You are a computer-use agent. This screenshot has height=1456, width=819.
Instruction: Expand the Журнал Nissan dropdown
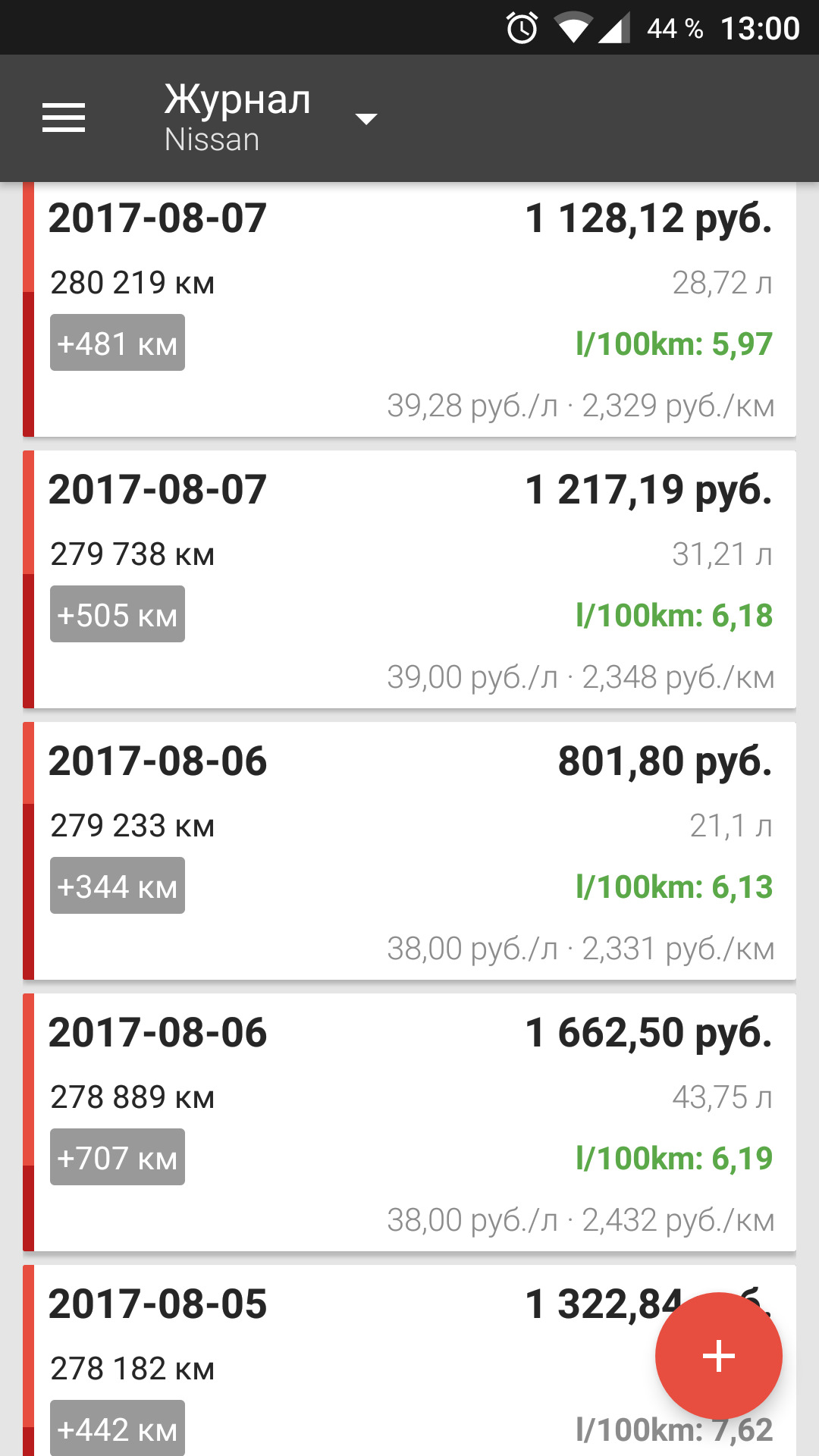[271, 118]
